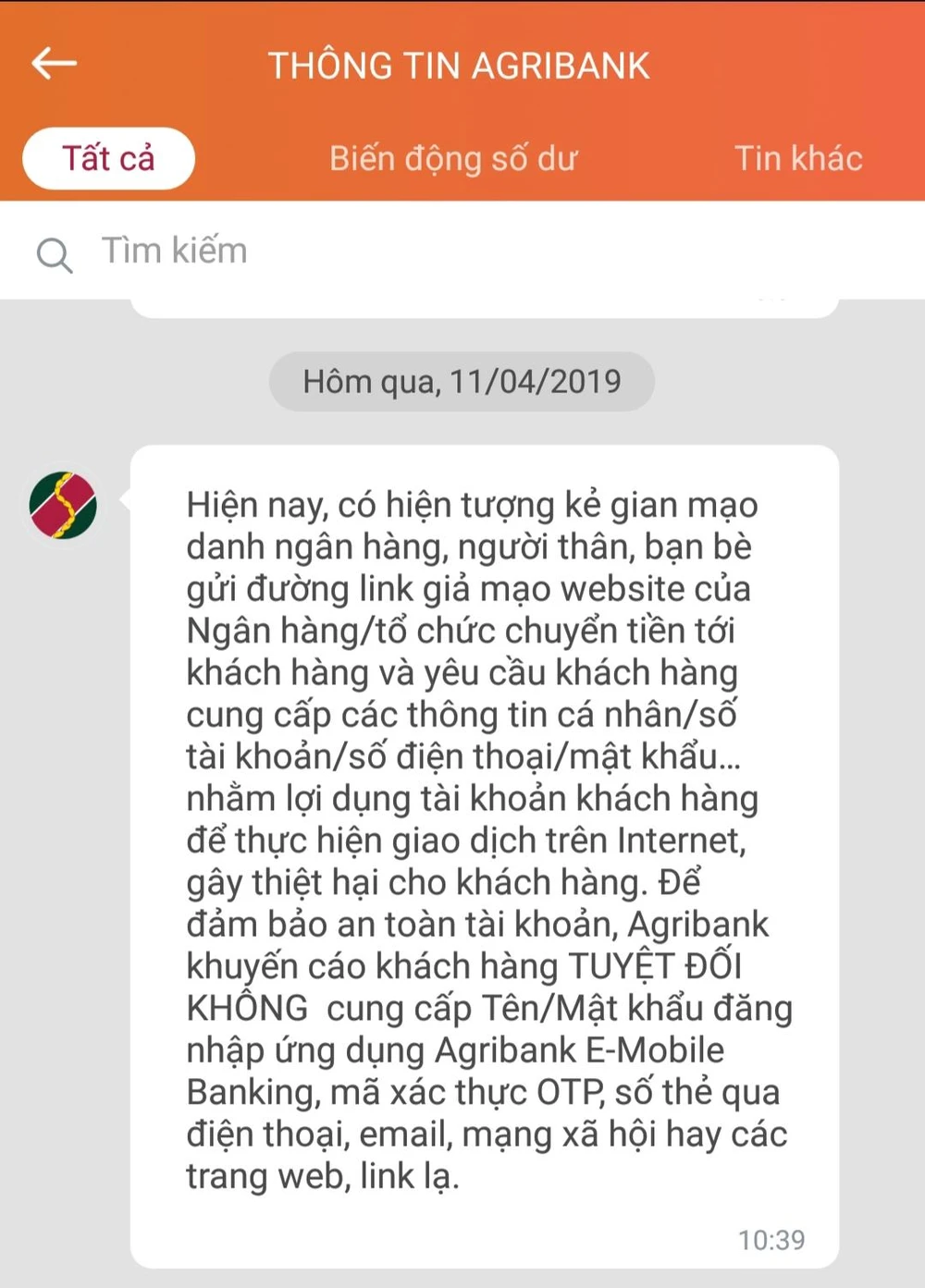
Task: Switch to Biến động số dư tab
Action: 452,158
